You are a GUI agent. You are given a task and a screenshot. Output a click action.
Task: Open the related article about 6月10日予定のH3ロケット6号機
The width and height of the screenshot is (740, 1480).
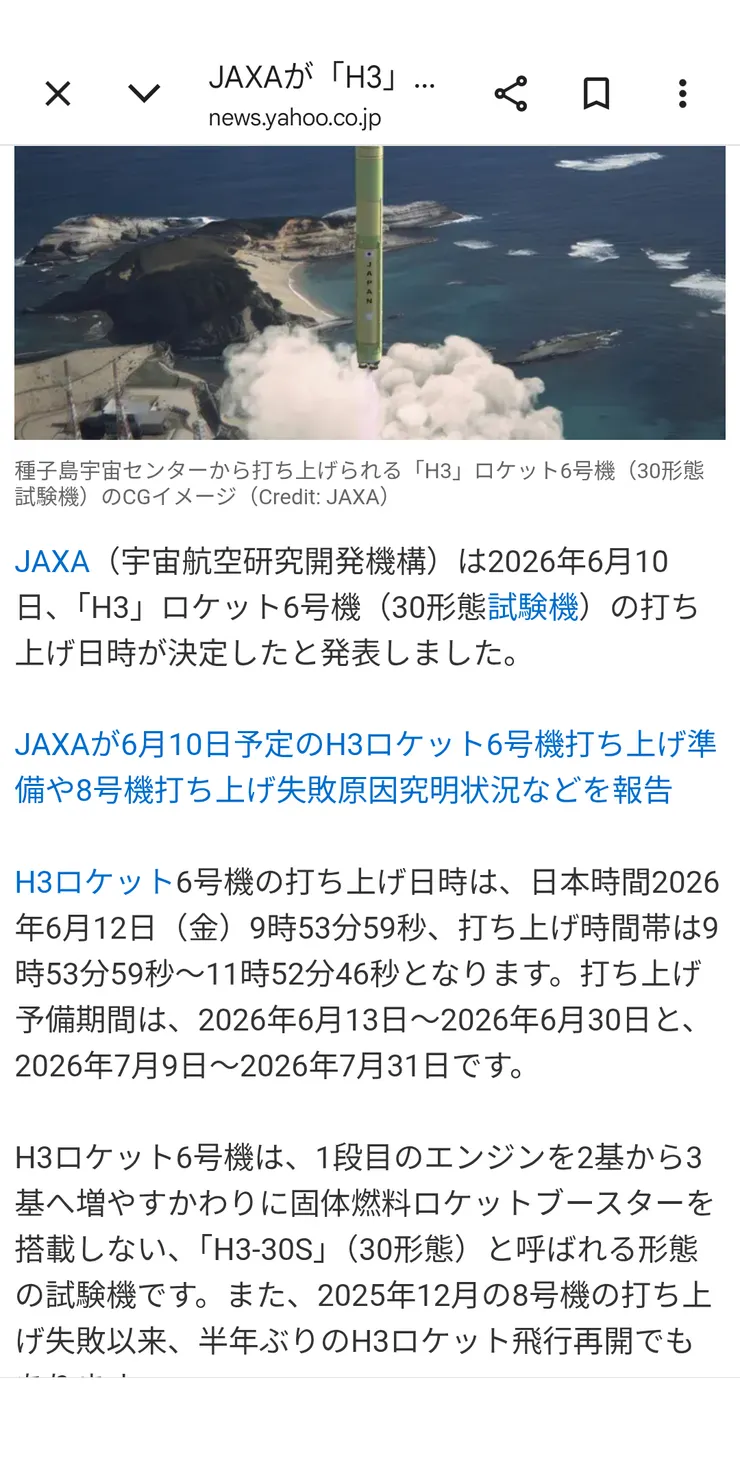pyautogui.click(x=365, y=767)
